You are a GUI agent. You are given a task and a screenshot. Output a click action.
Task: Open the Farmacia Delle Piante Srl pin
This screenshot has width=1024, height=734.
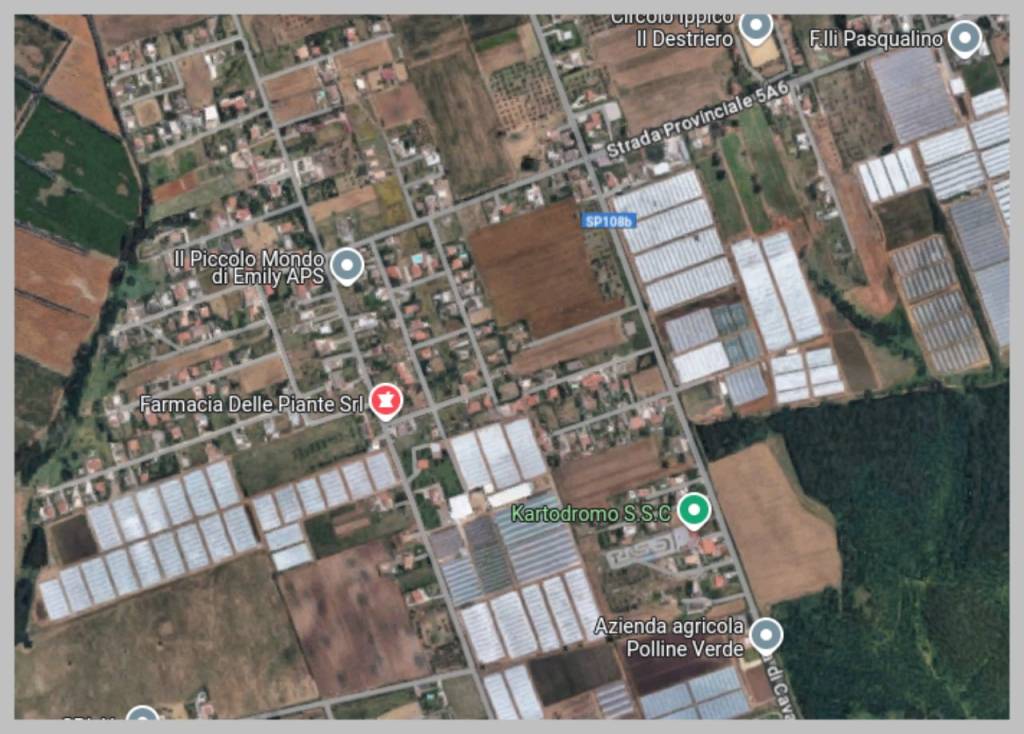(385, 401)
